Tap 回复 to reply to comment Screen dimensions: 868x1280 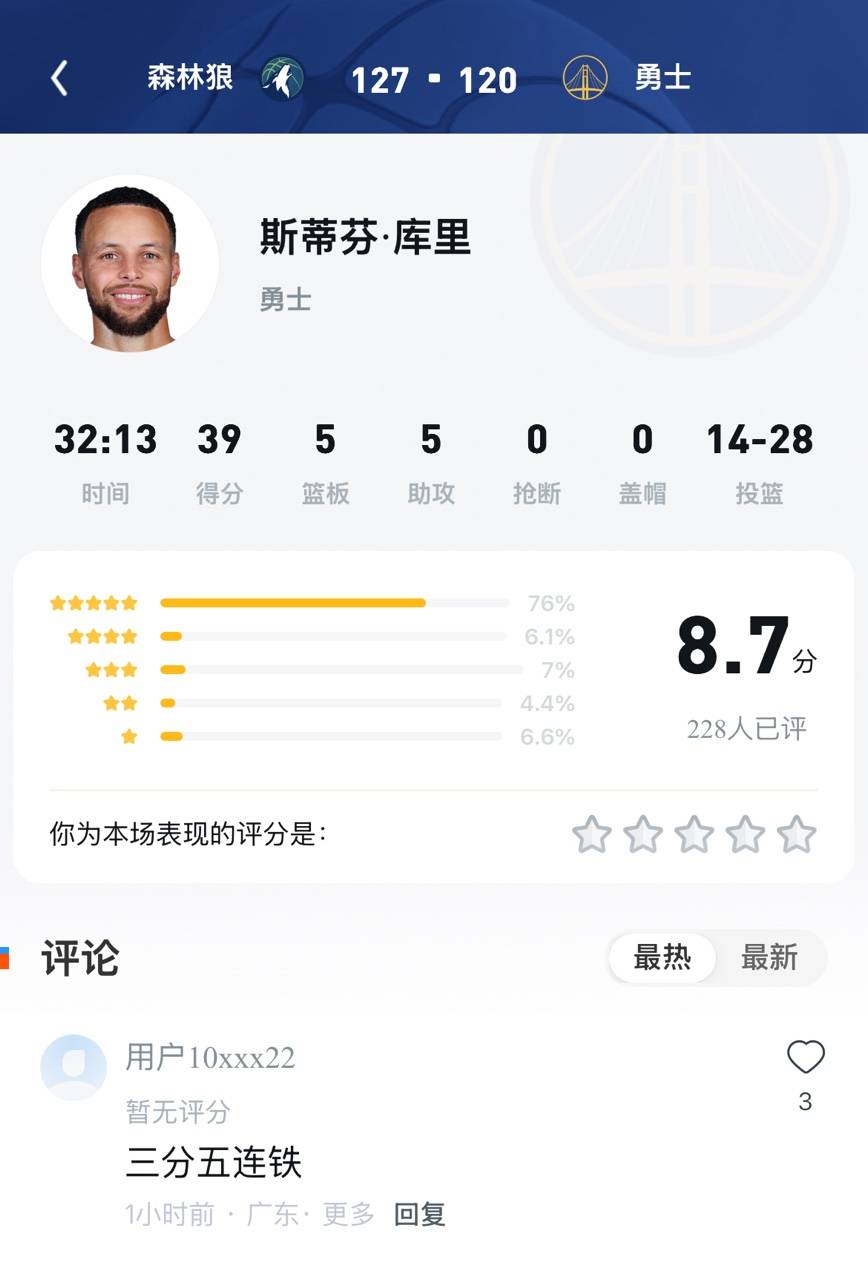(420, 1215)
